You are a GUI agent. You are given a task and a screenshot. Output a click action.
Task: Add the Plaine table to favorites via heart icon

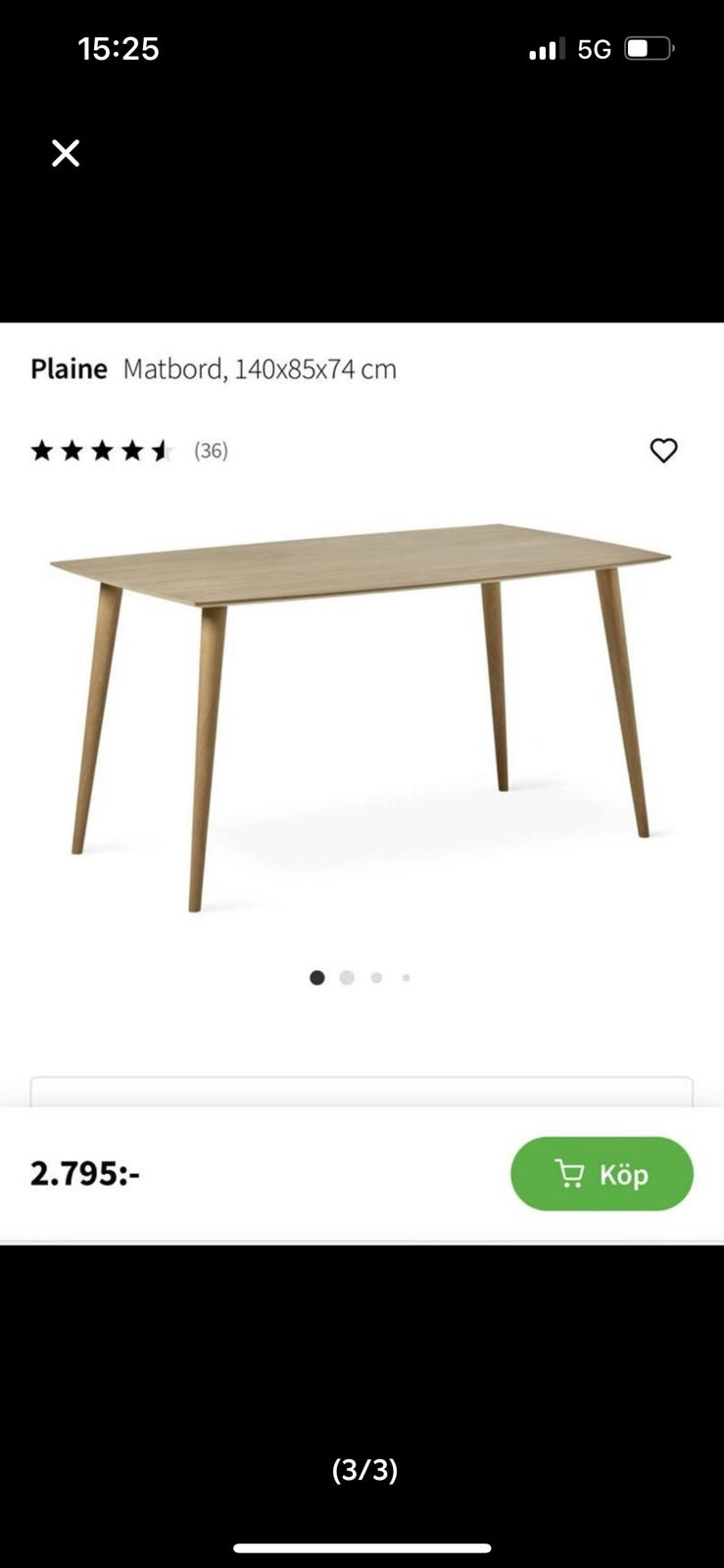coord(665,450)
